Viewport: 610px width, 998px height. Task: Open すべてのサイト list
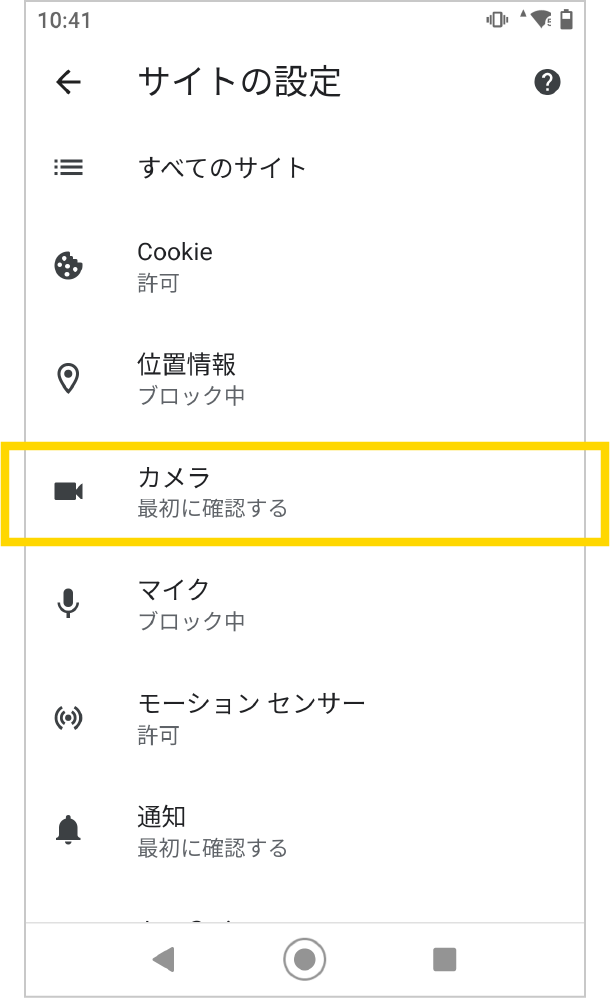(305, 167)
